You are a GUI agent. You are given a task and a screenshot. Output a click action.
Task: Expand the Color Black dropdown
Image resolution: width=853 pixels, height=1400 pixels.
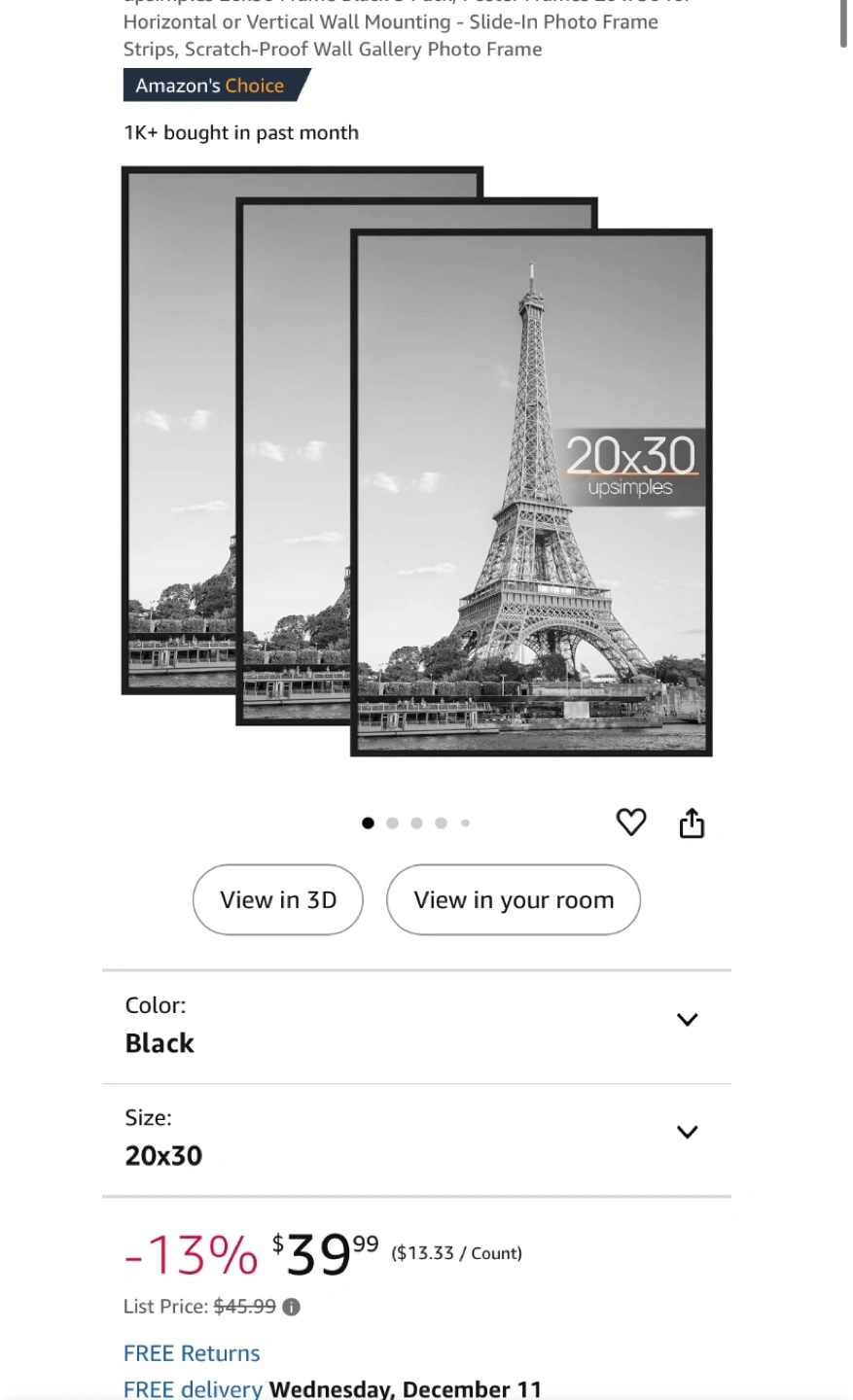[x=416, y=1027]
